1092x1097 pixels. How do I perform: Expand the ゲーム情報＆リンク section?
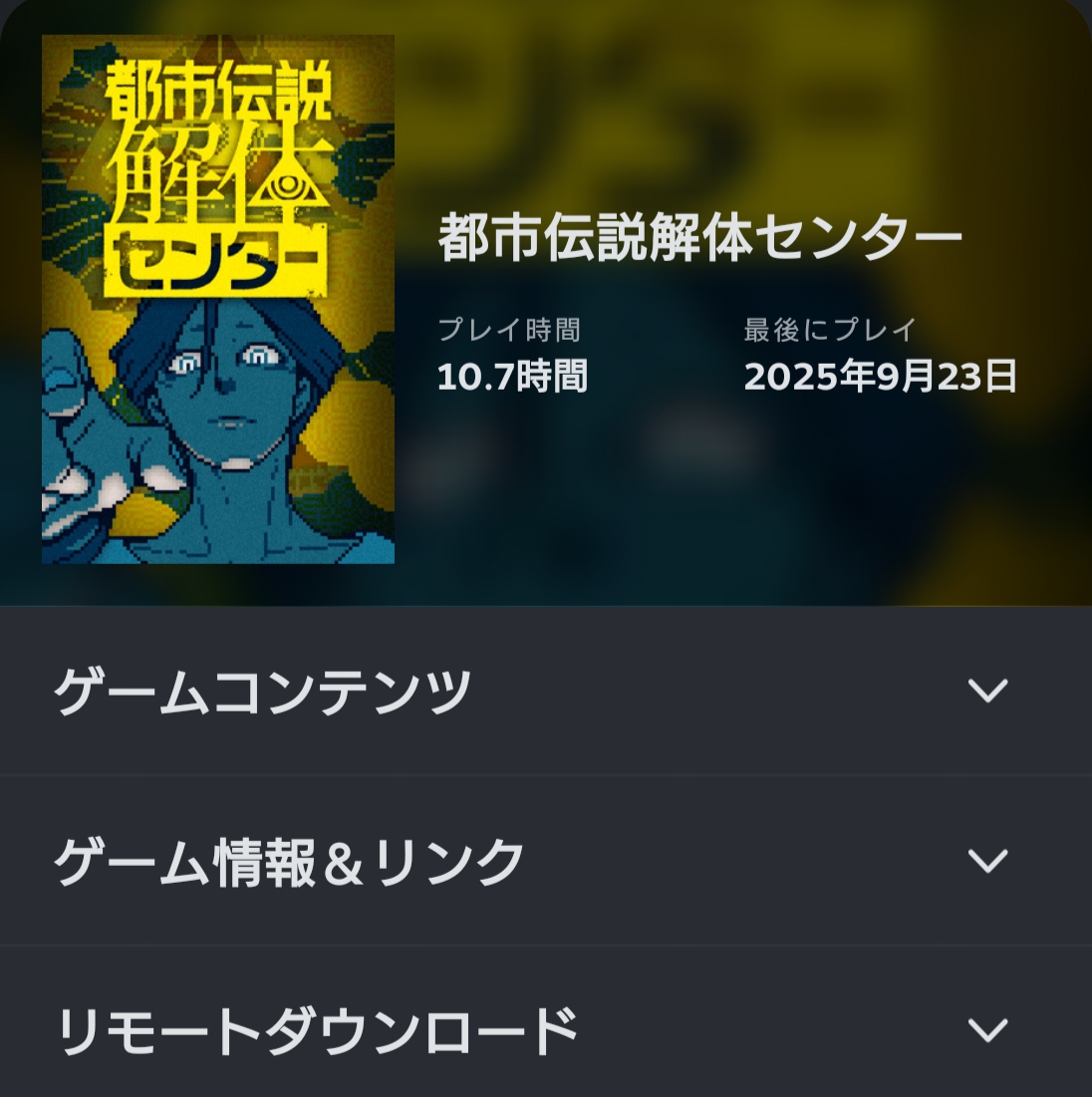986,860
